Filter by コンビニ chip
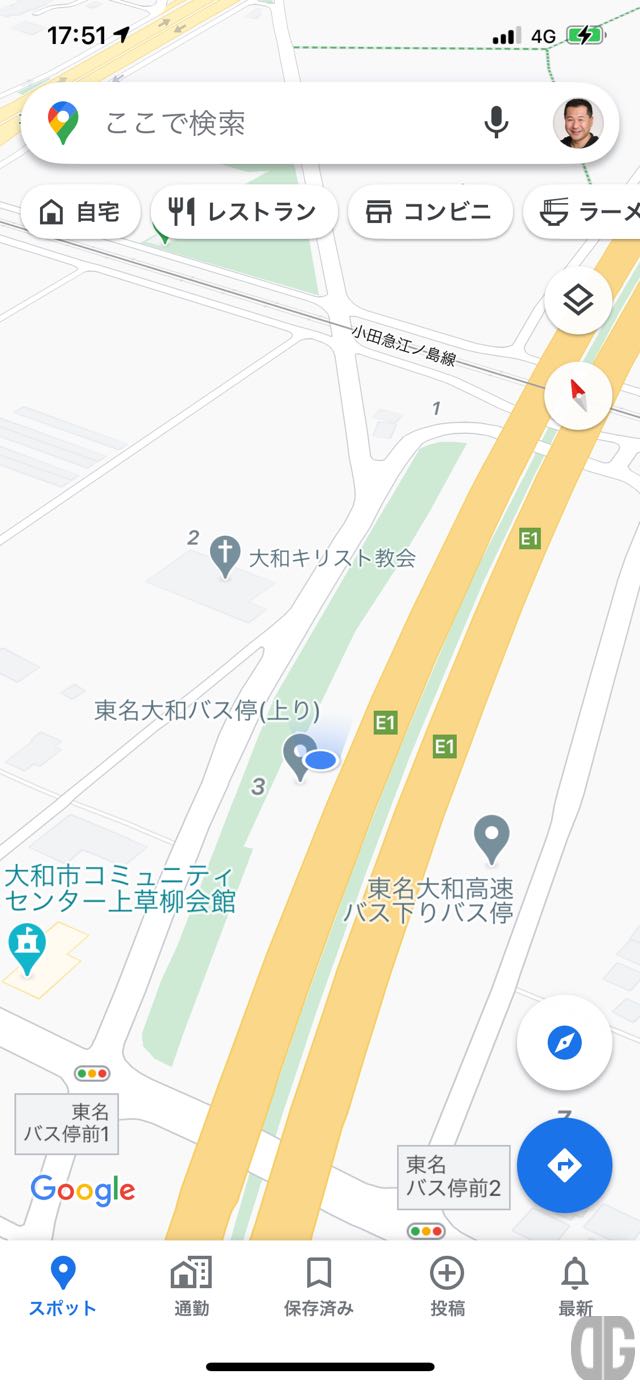640x1385 pixels. coord(429,212)
